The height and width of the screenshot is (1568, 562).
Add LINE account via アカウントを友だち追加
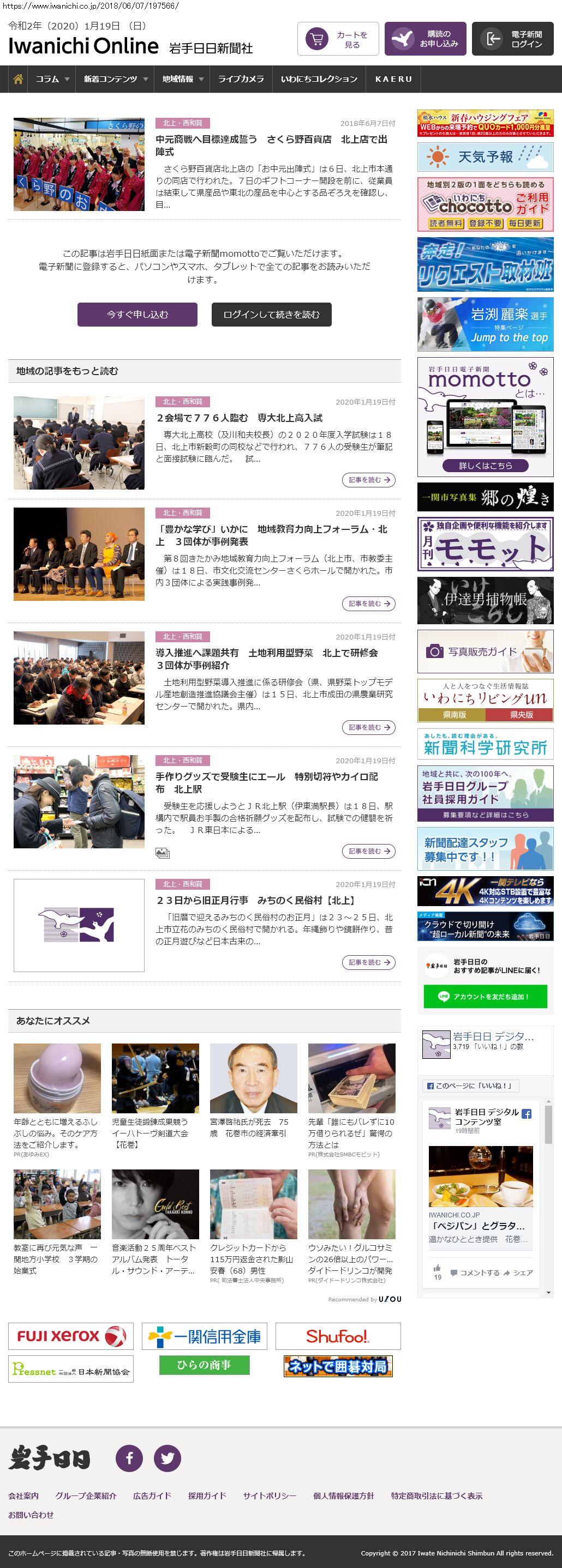(485, 997)
